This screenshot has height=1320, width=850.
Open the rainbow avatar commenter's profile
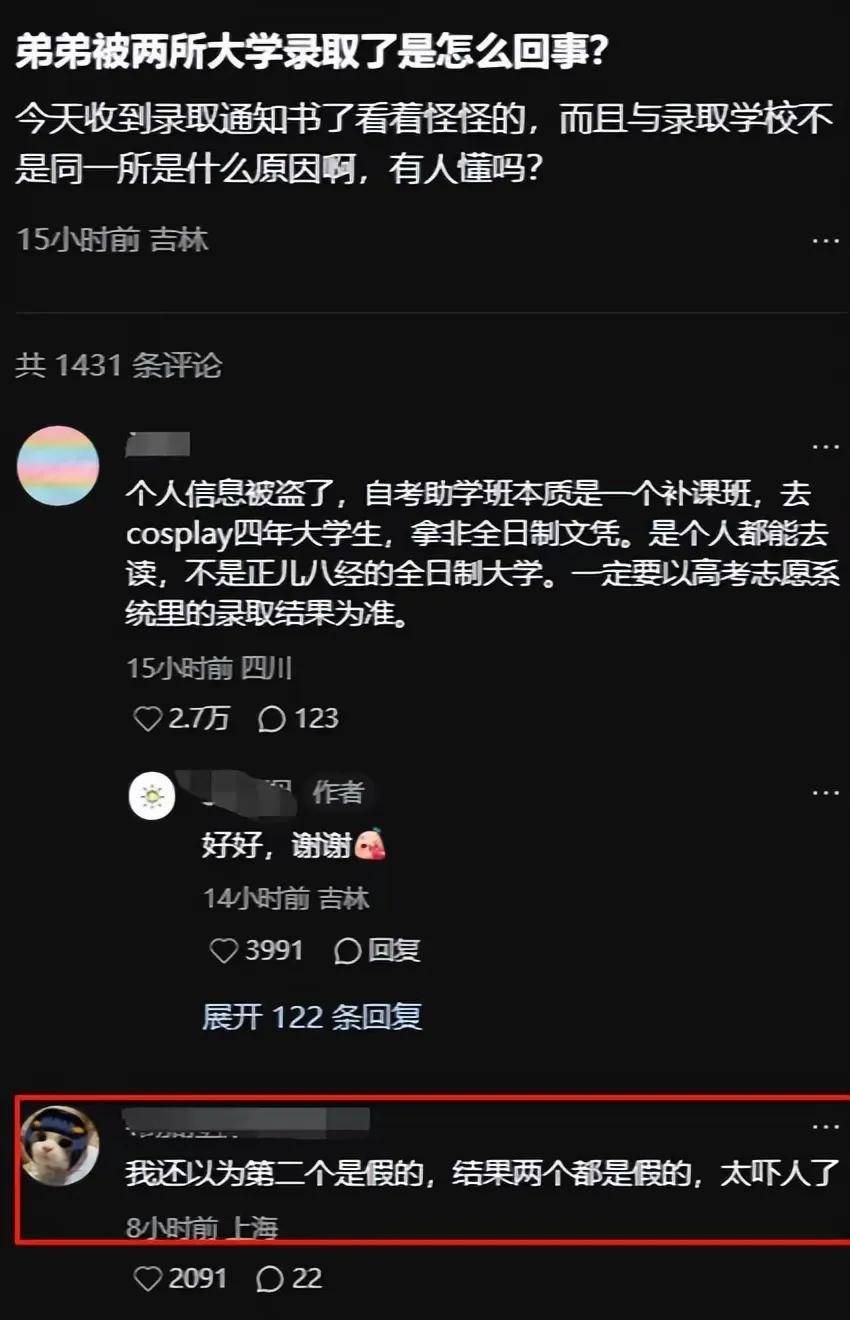[x=59, y=465]
